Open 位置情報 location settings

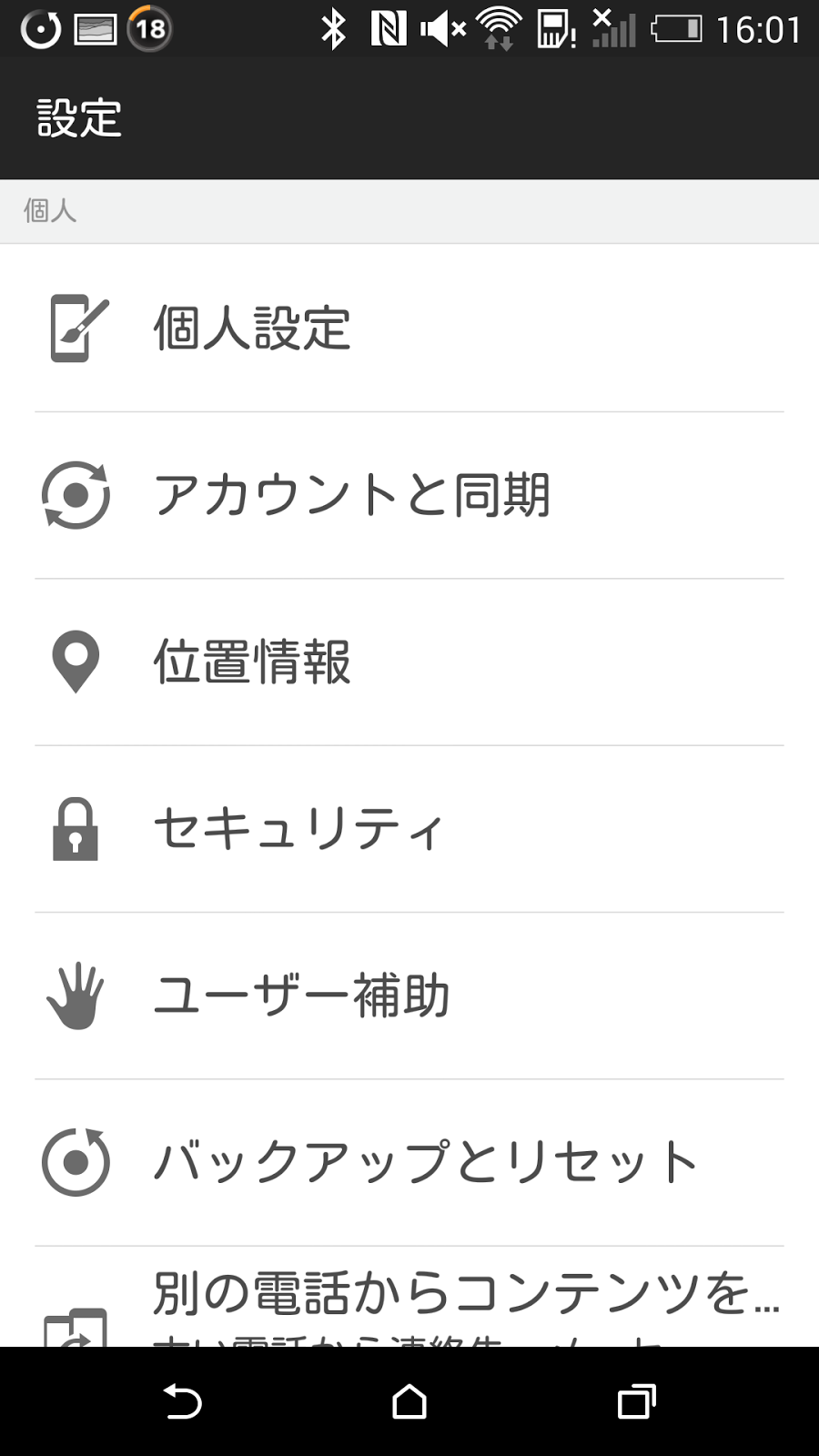pyautogui.click(x=409, y=662)
